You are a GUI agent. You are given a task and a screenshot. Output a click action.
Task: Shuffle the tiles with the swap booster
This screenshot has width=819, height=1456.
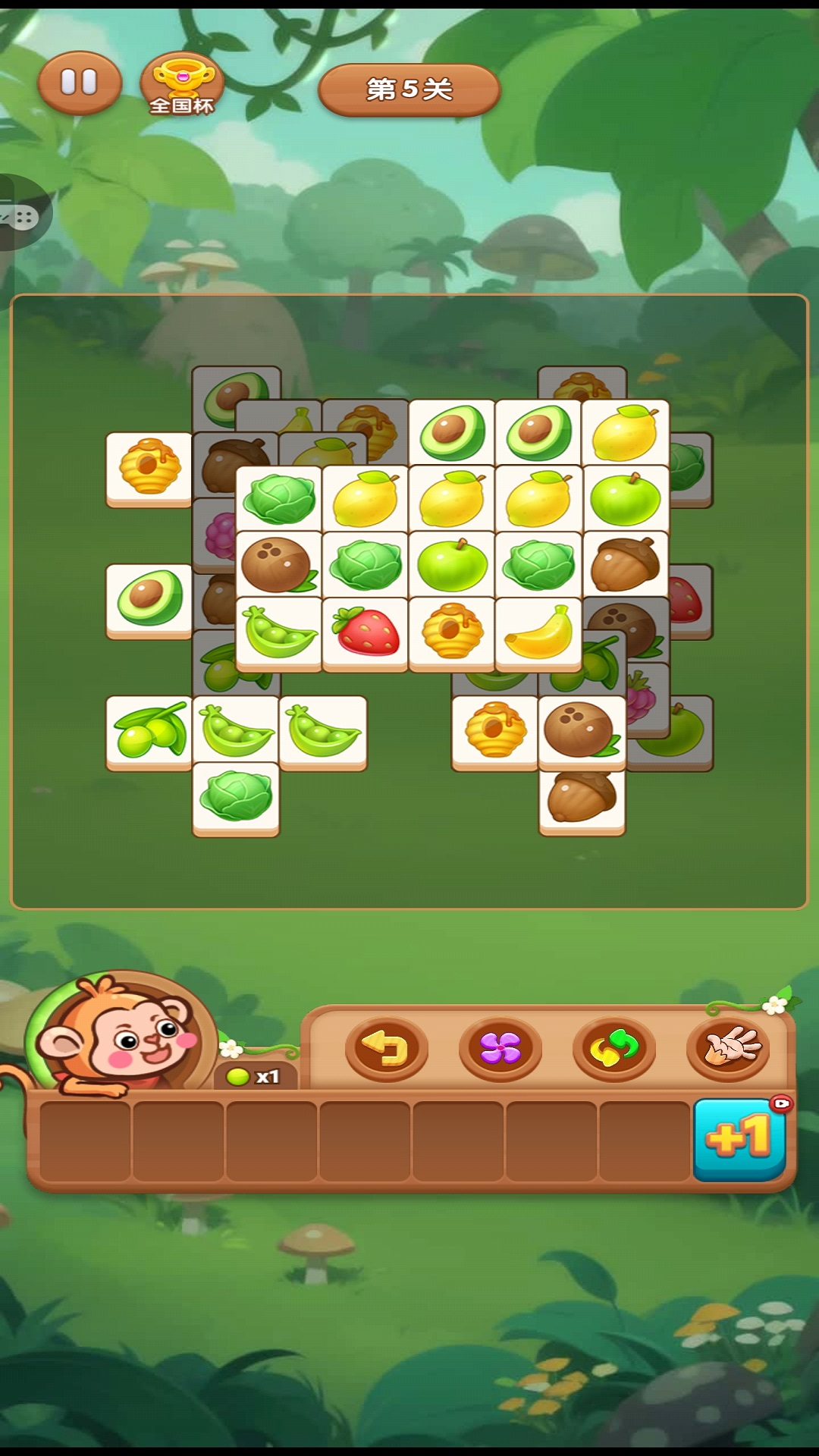pos(613,1050)
